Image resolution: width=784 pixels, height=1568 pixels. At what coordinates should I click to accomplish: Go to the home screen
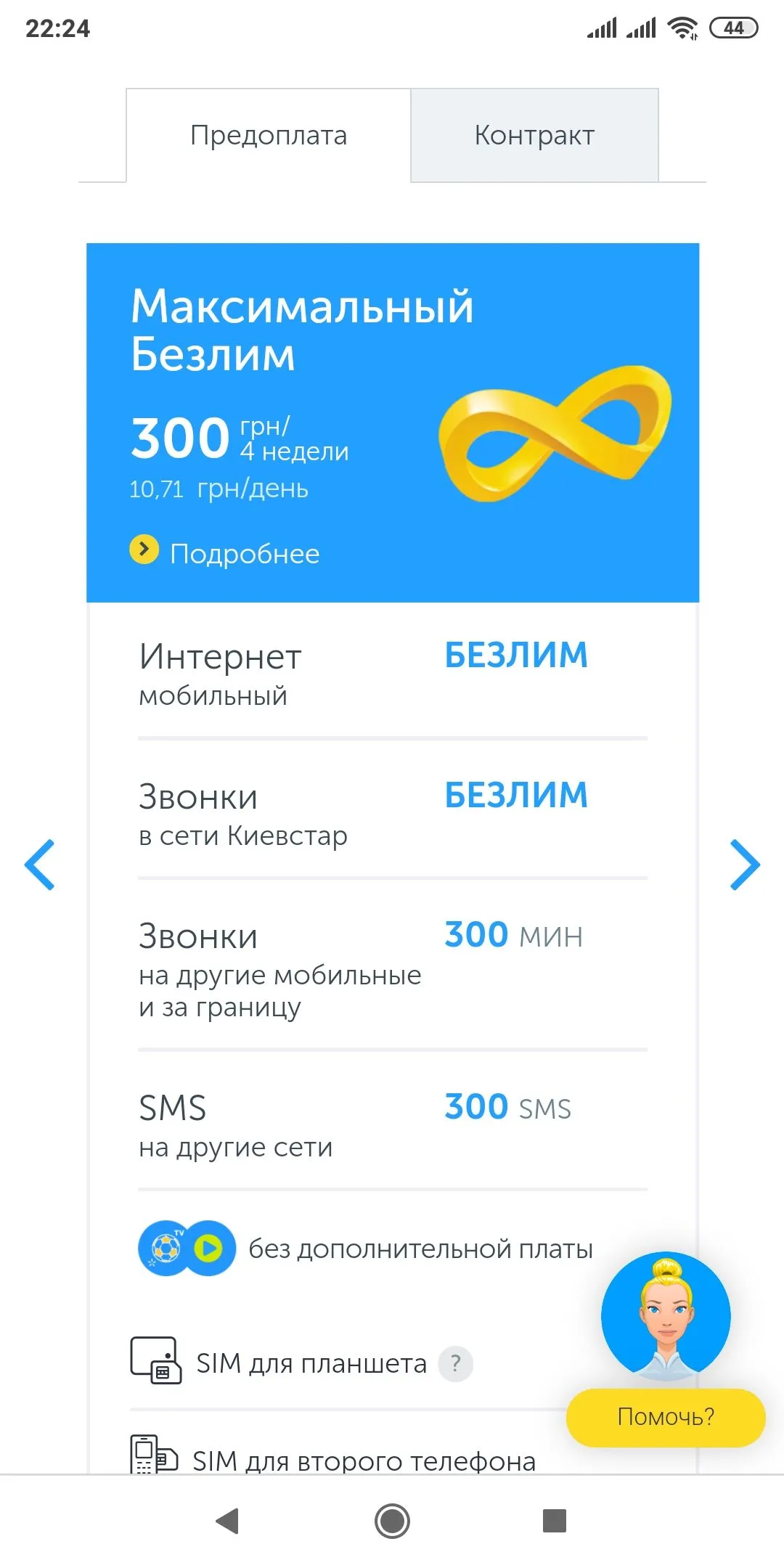click(392, 1520)
